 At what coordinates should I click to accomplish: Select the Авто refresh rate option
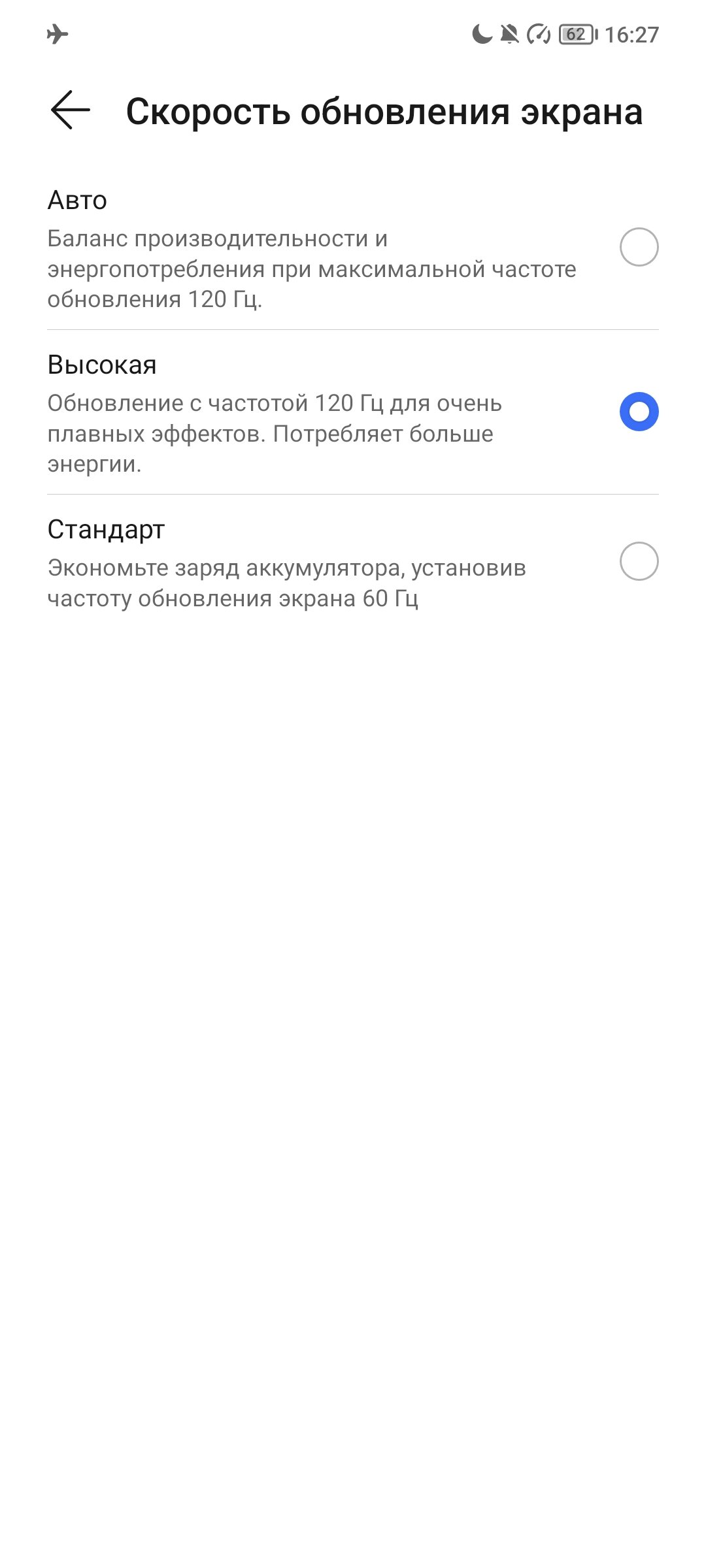[638, 247]
